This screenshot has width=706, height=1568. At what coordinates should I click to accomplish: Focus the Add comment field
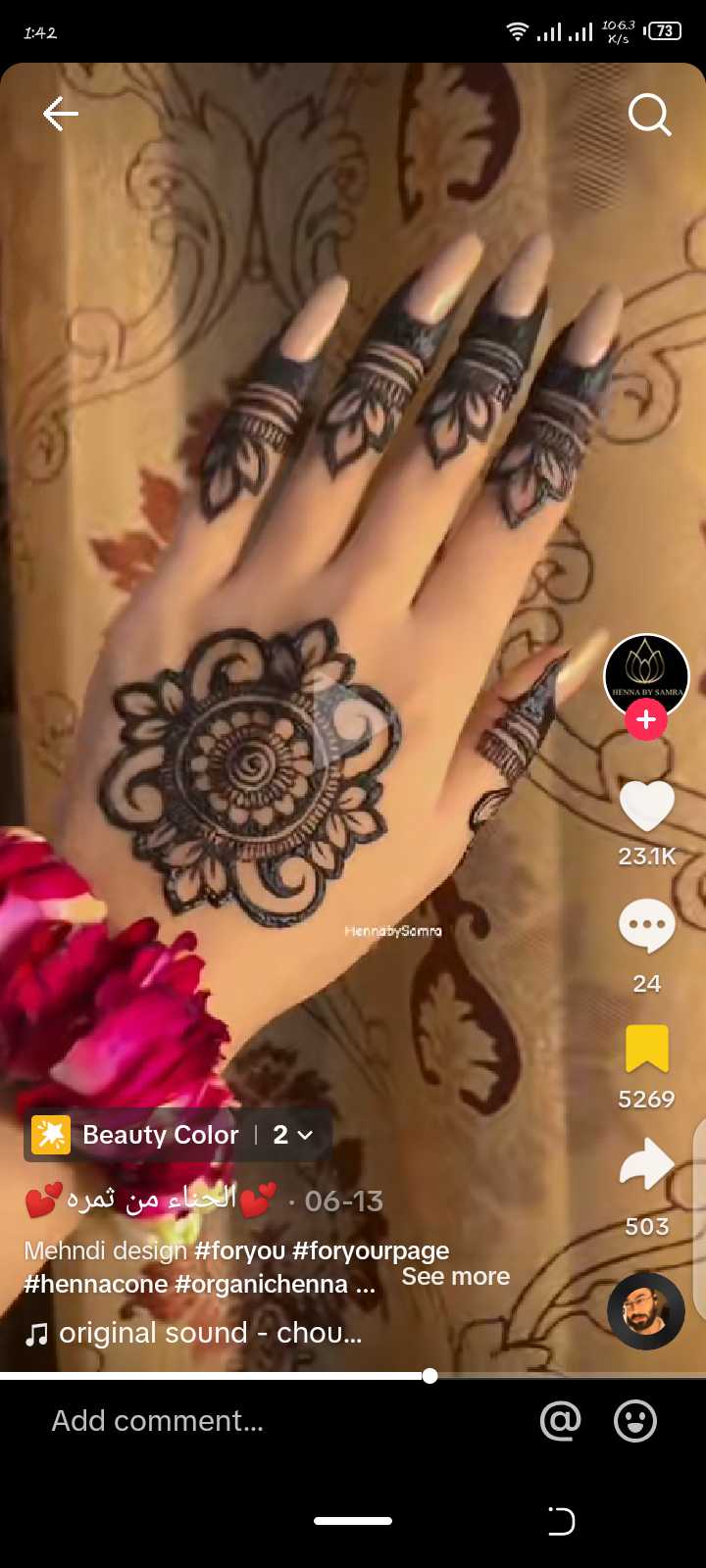(275, 1421)
